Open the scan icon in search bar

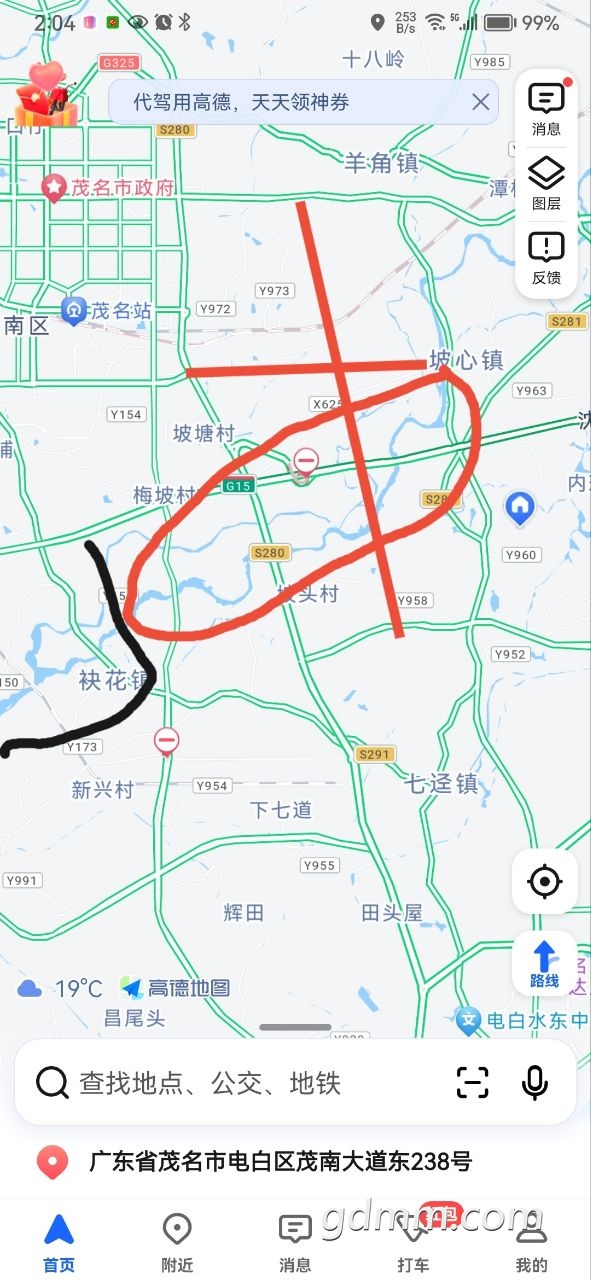[x=472, y=1082]
